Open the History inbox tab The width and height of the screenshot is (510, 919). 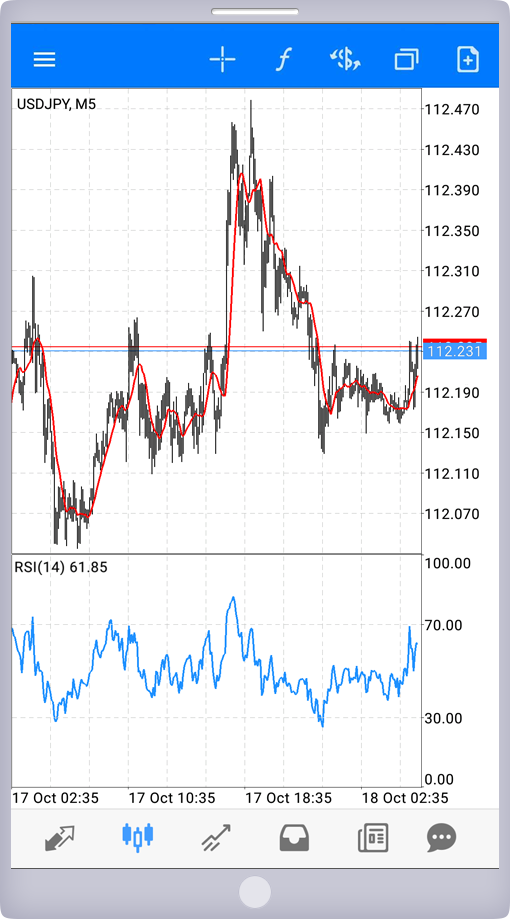tap(294, 838)
